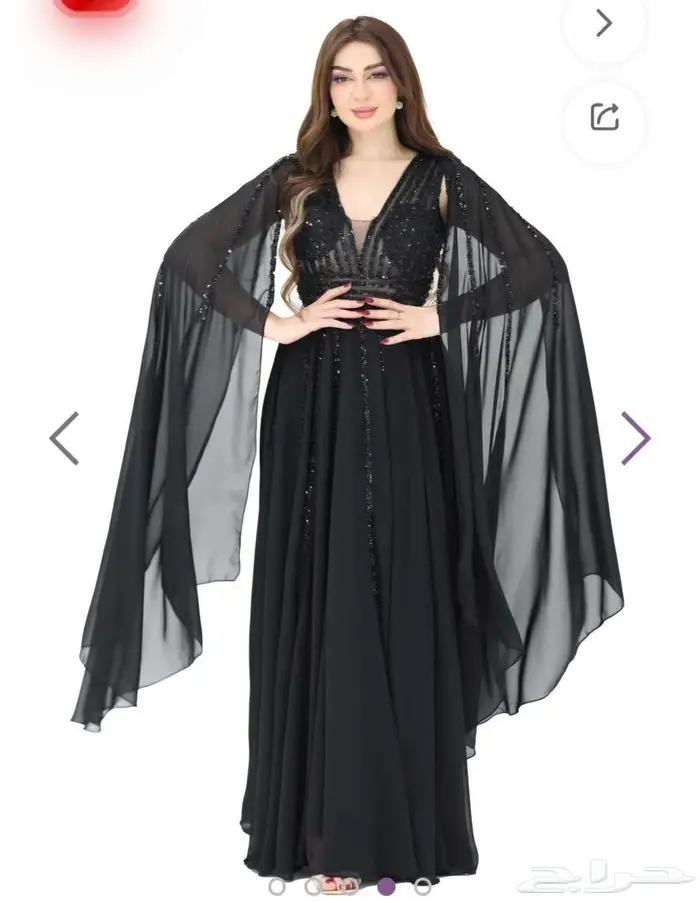
Task: Show the next dress photo
Action: [x=636, y=438]
